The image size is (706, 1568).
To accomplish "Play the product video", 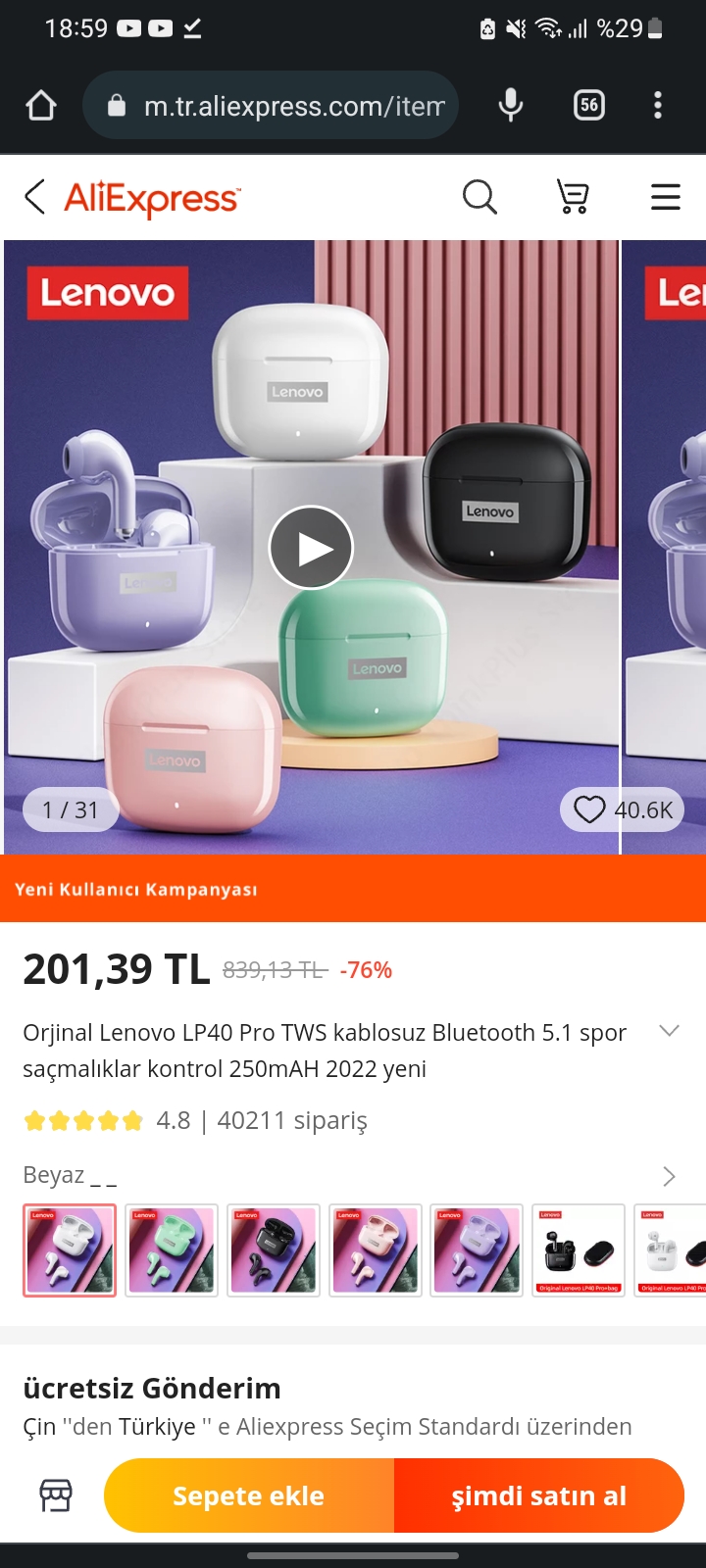I will click(311, 548).
